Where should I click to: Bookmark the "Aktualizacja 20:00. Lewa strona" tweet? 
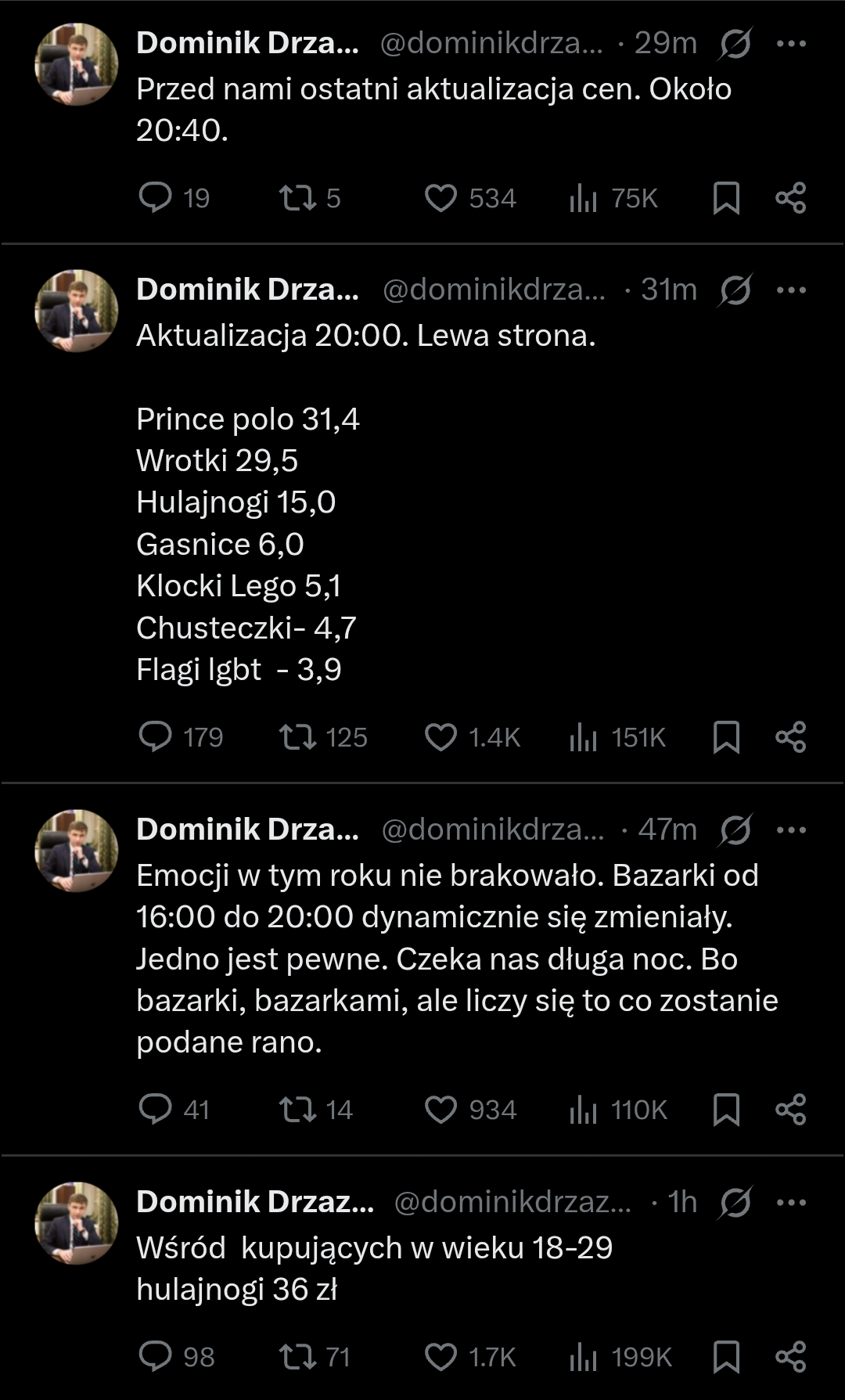(x=728, y=736)
